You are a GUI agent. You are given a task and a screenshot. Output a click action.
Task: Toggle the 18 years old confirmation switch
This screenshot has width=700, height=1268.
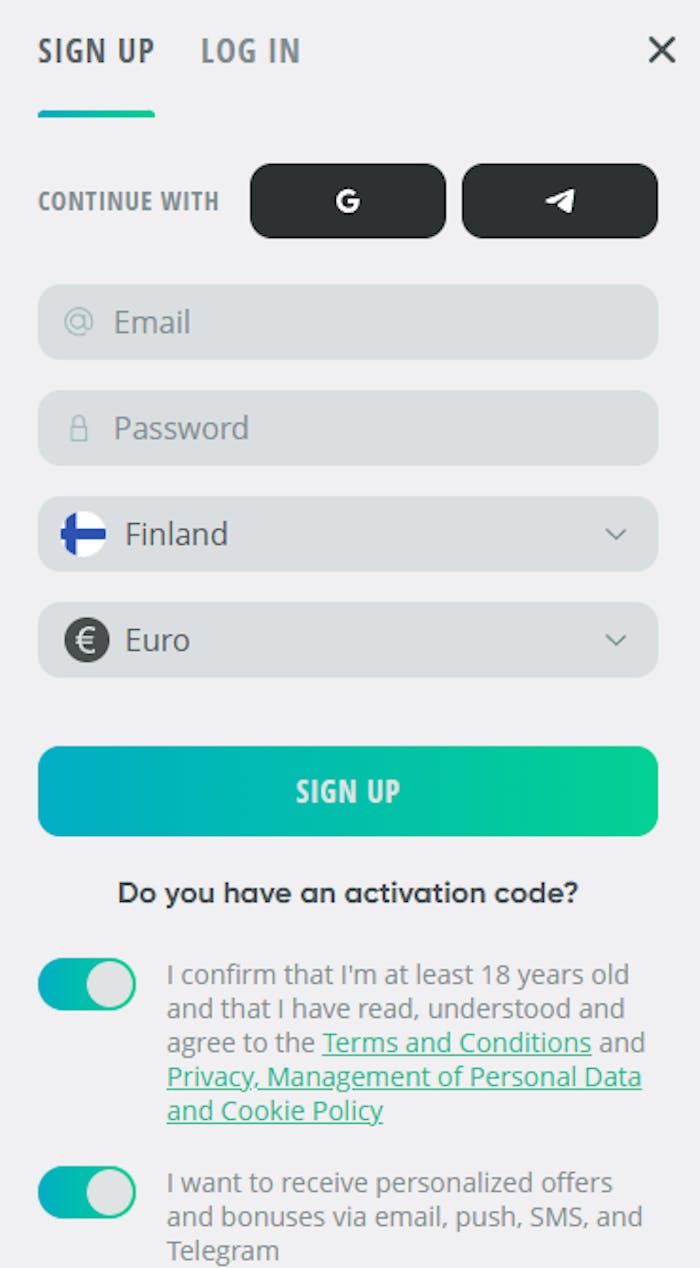pyautogui.click(x=87, y=984)
